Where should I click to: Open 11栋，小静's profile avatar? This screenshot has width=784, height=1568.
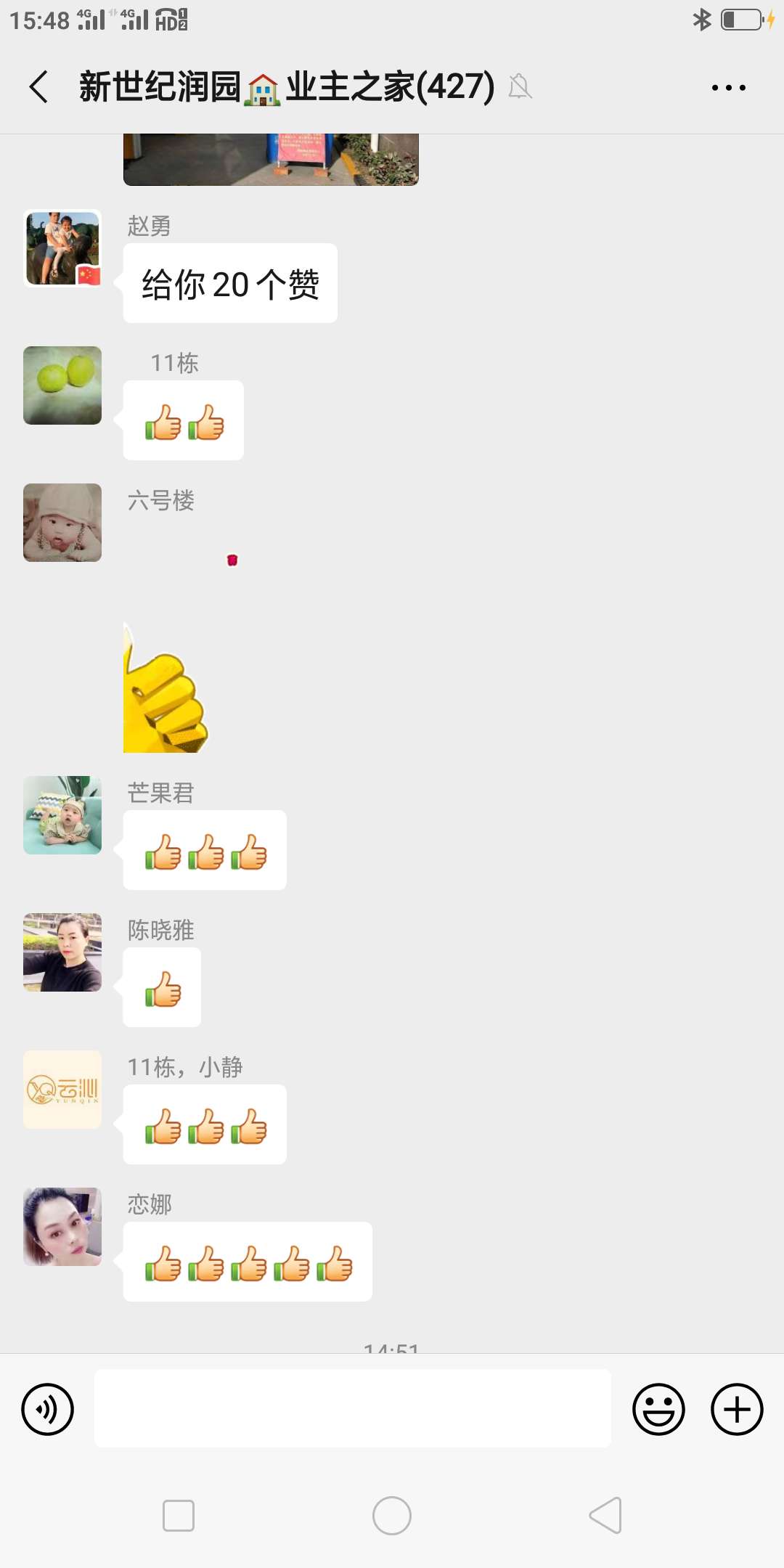[x=62, y=1090]
